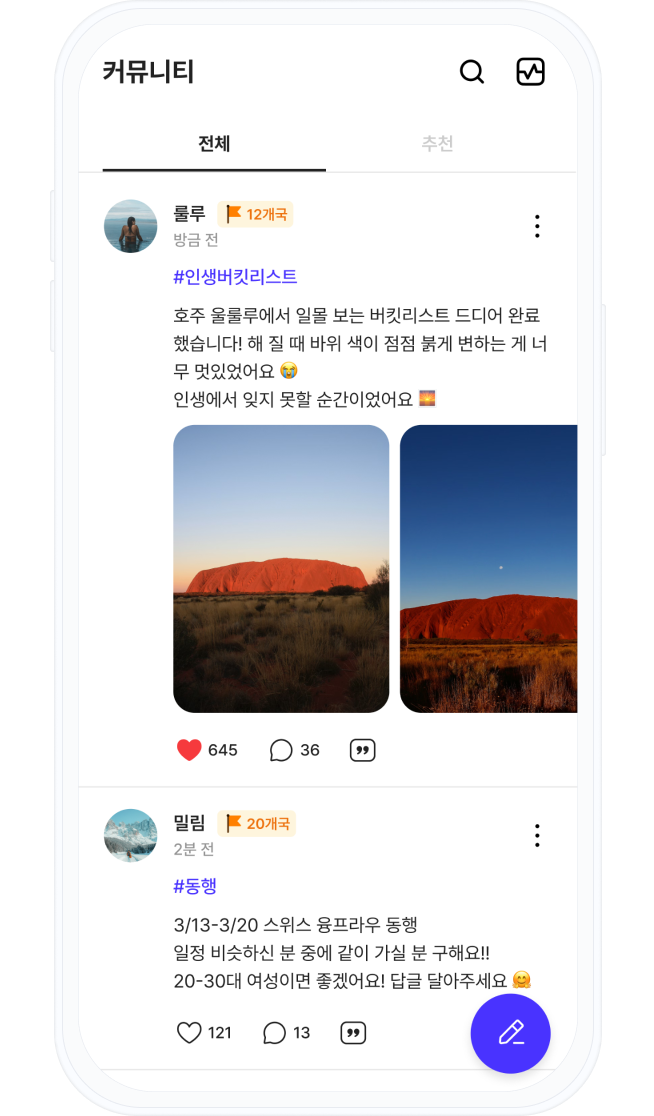Open the 13 comments on 밀림's post
The image size is (654, 1116).
click(x=275, y=1033)
